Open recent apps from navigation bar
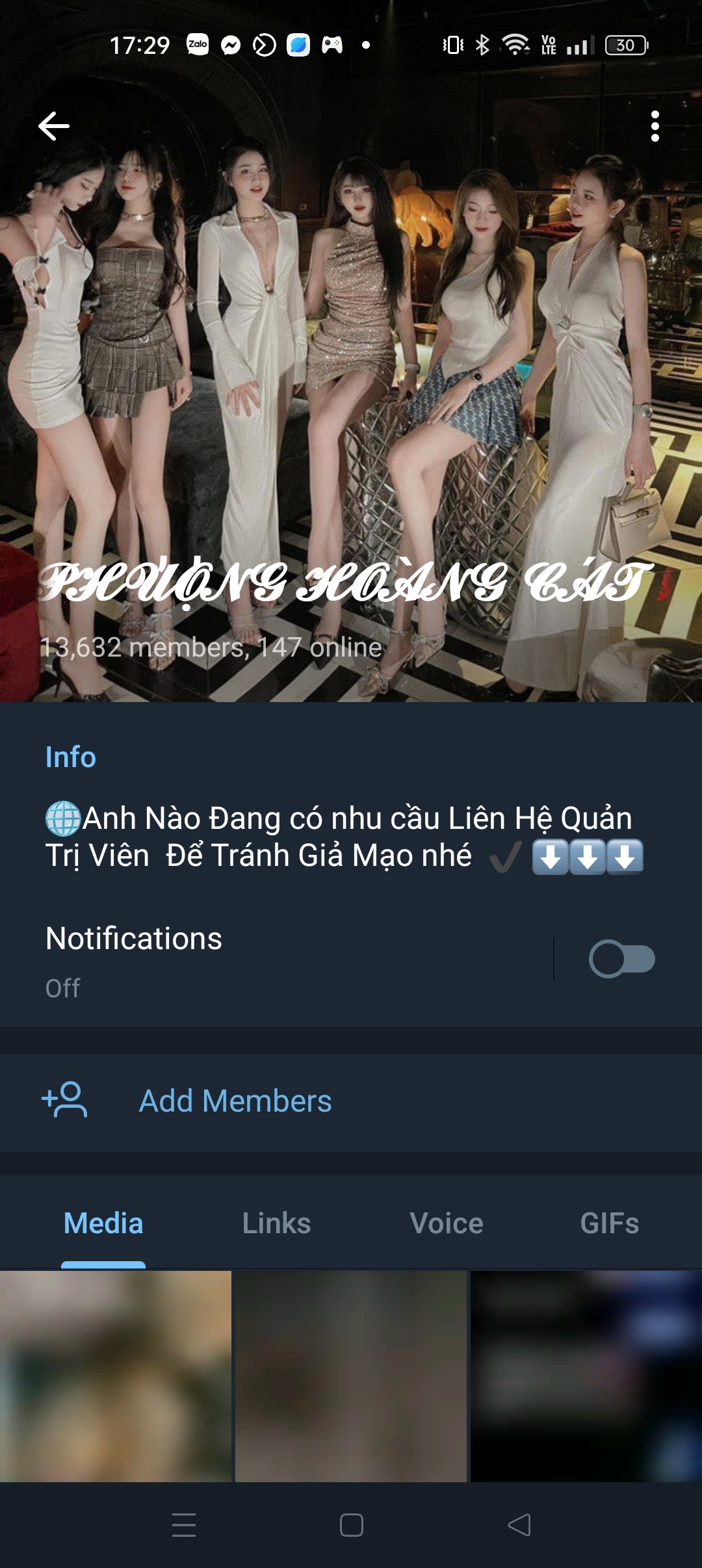 click(x=184, y=1525)
